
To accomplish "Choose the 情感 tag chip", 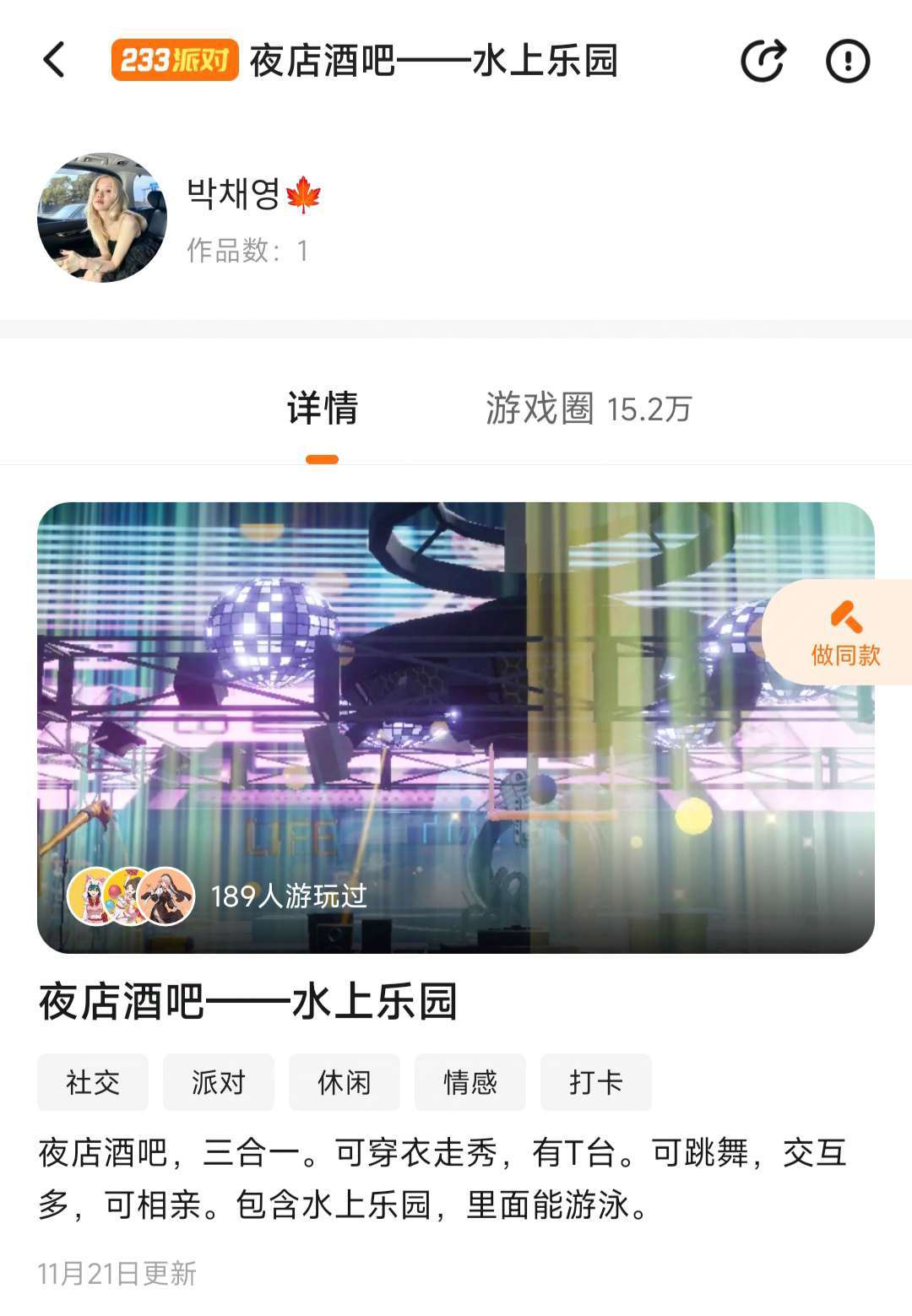I will (x=470, y=1082).
